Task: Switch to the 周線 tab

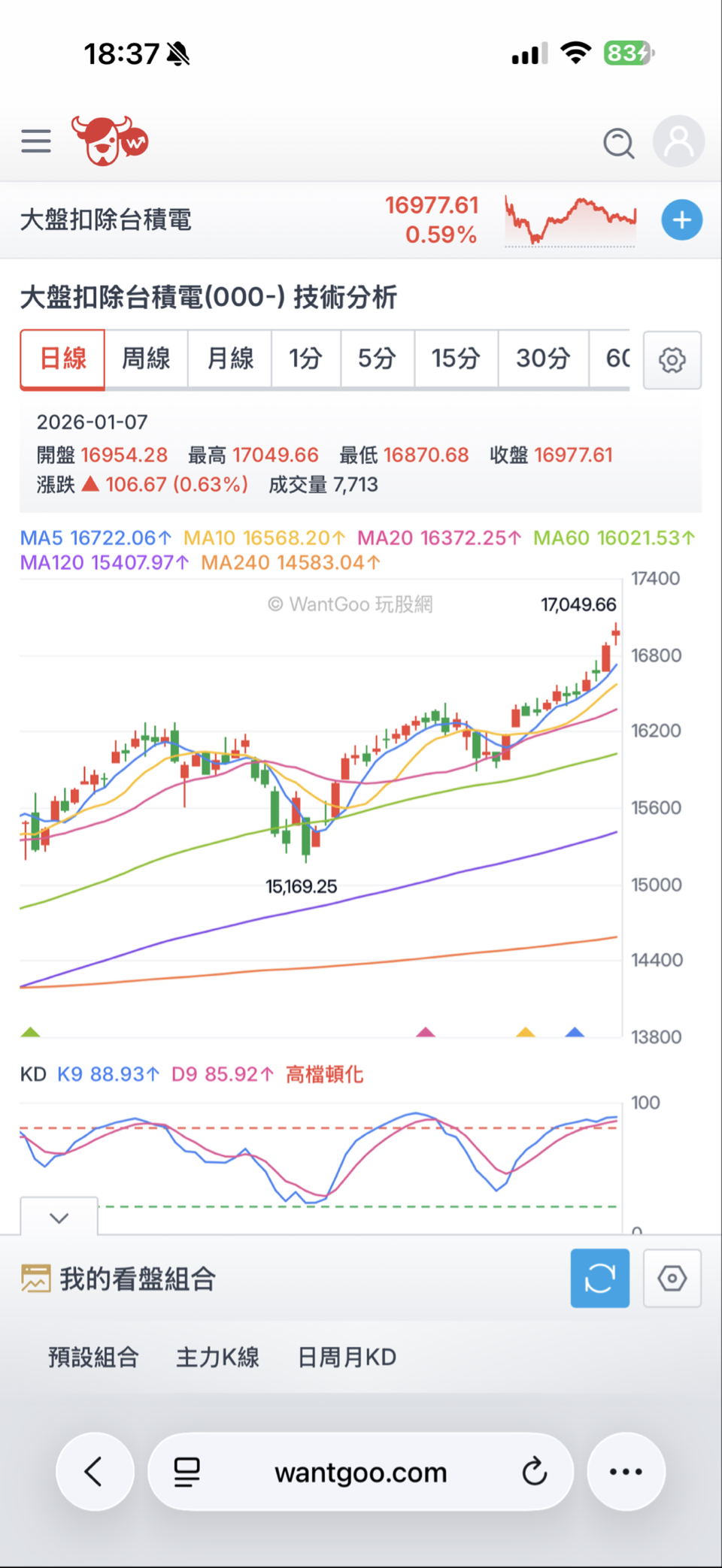Action: point(146,359)
